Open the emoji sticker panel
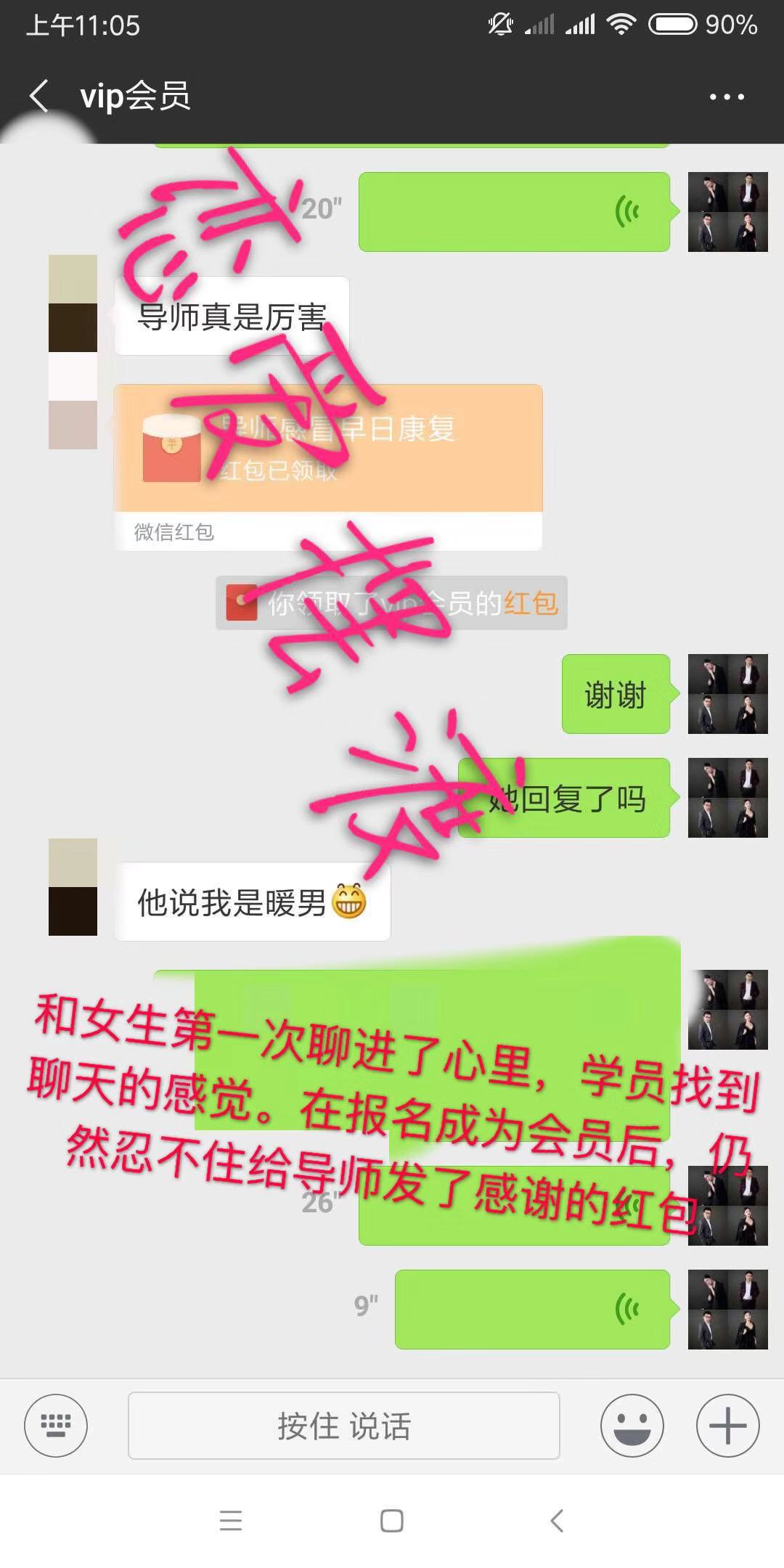The height and width of the screenshot is (1568, 784). (x=632, y=1426)
